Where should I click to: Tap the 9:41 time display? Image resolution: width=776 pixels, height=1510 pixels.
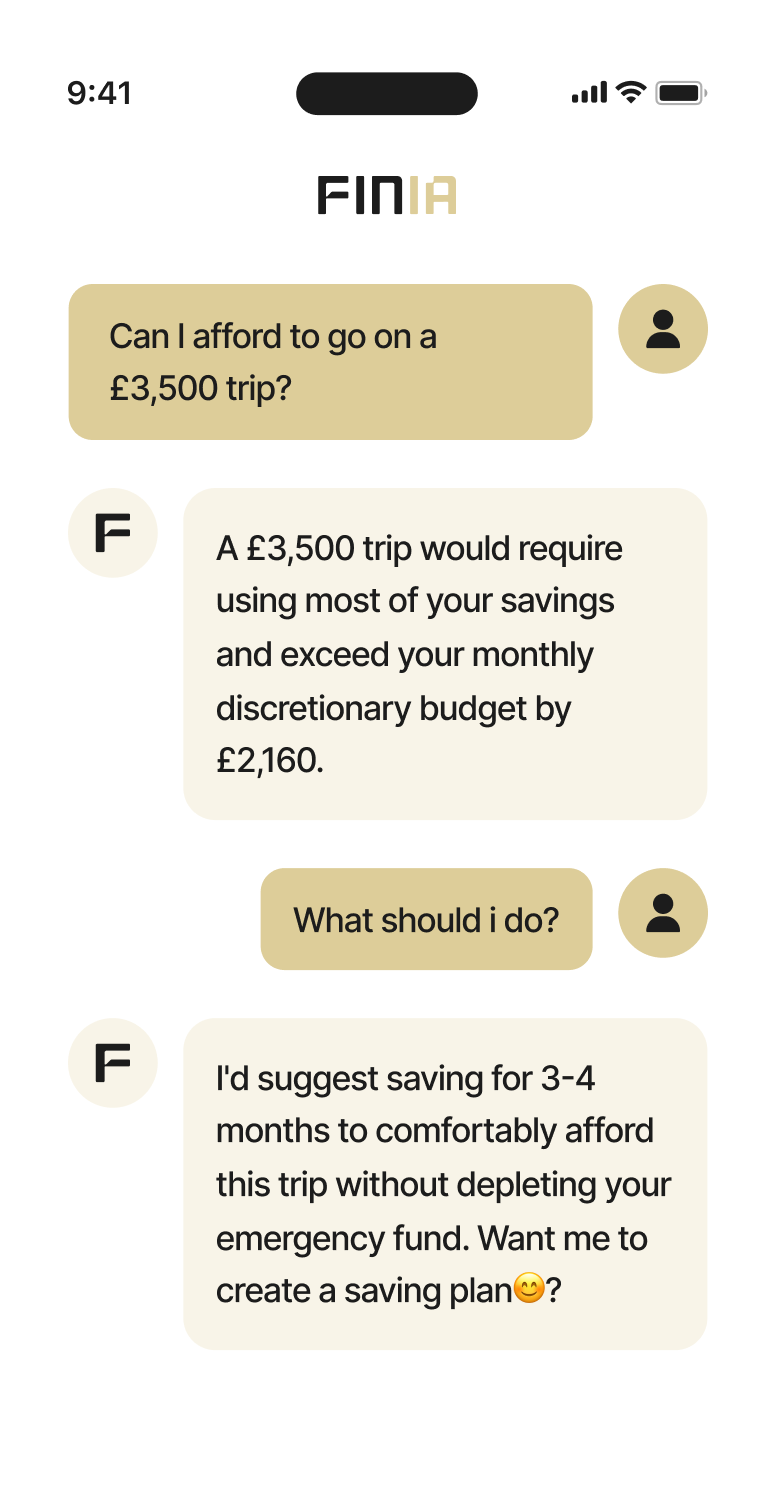(x=101, y=93)
